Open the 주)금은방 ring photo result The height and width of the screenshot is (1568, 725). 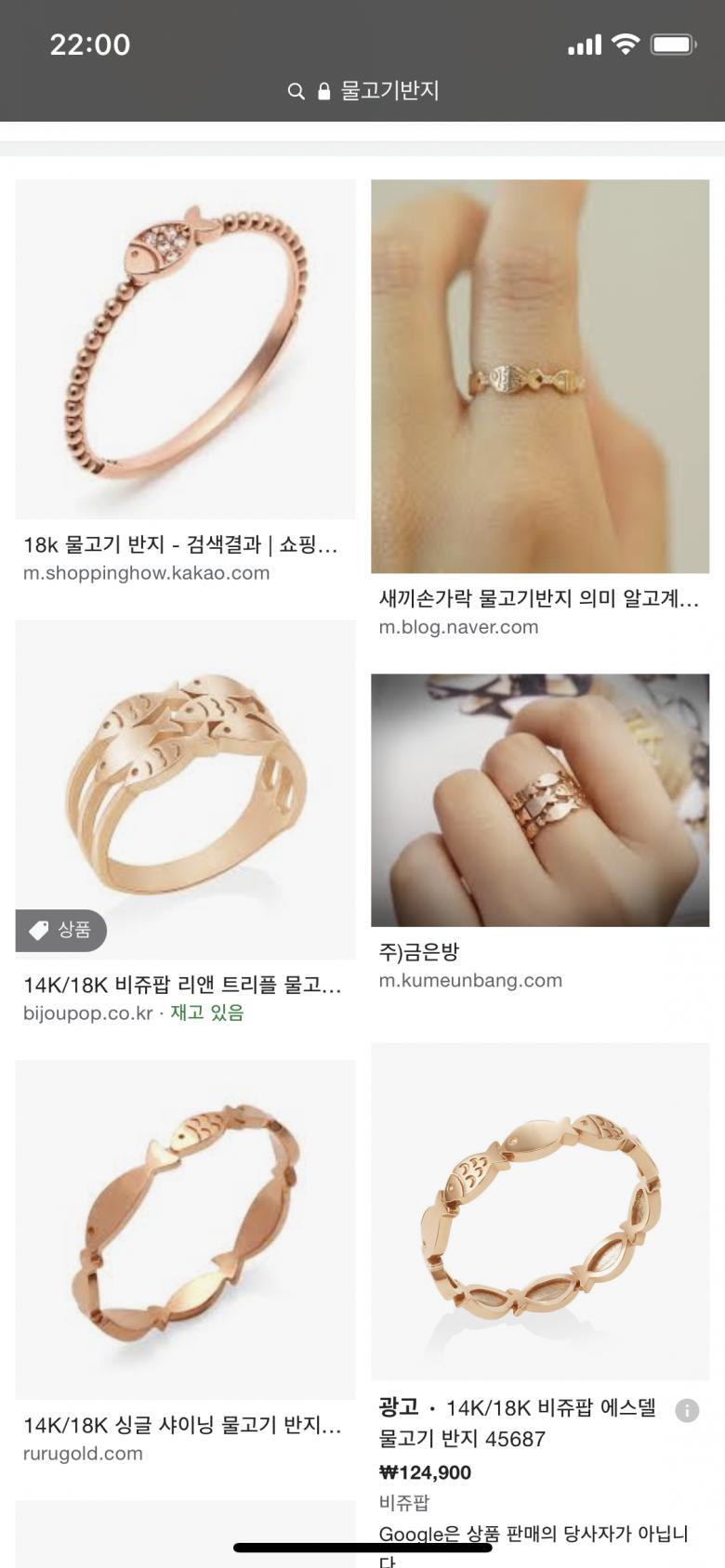coord(540,800)
